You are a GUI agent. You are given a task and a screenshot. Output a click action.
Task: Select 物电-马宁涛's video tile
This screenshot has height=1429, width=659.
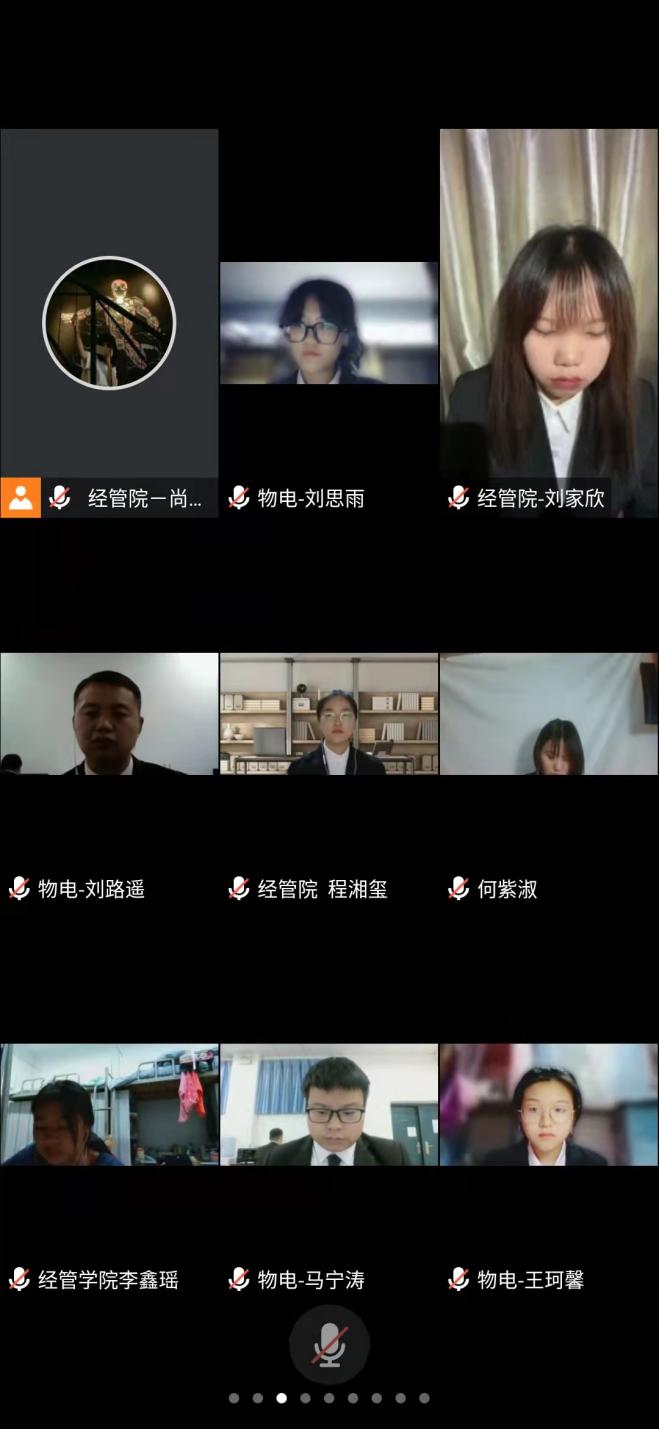coord(329,1104)
